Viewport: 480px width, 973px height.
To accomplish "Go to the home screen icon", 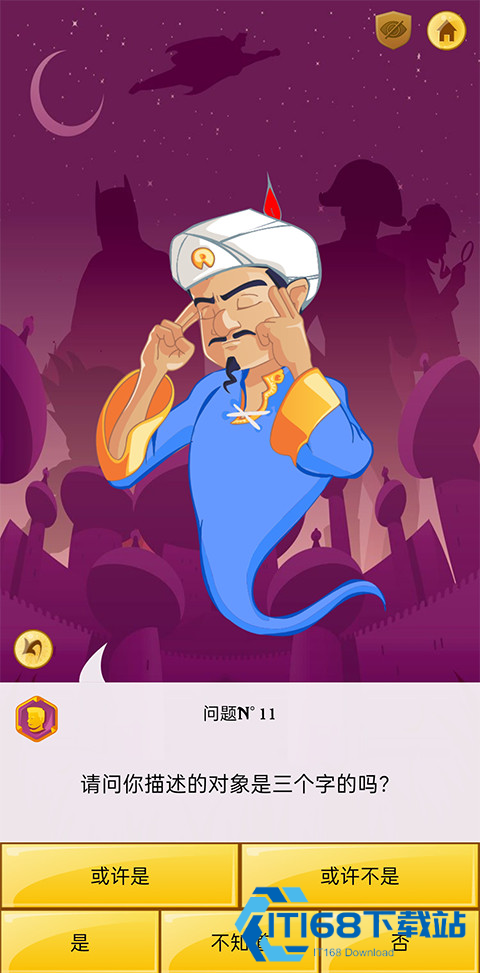I will pos(447,30).
